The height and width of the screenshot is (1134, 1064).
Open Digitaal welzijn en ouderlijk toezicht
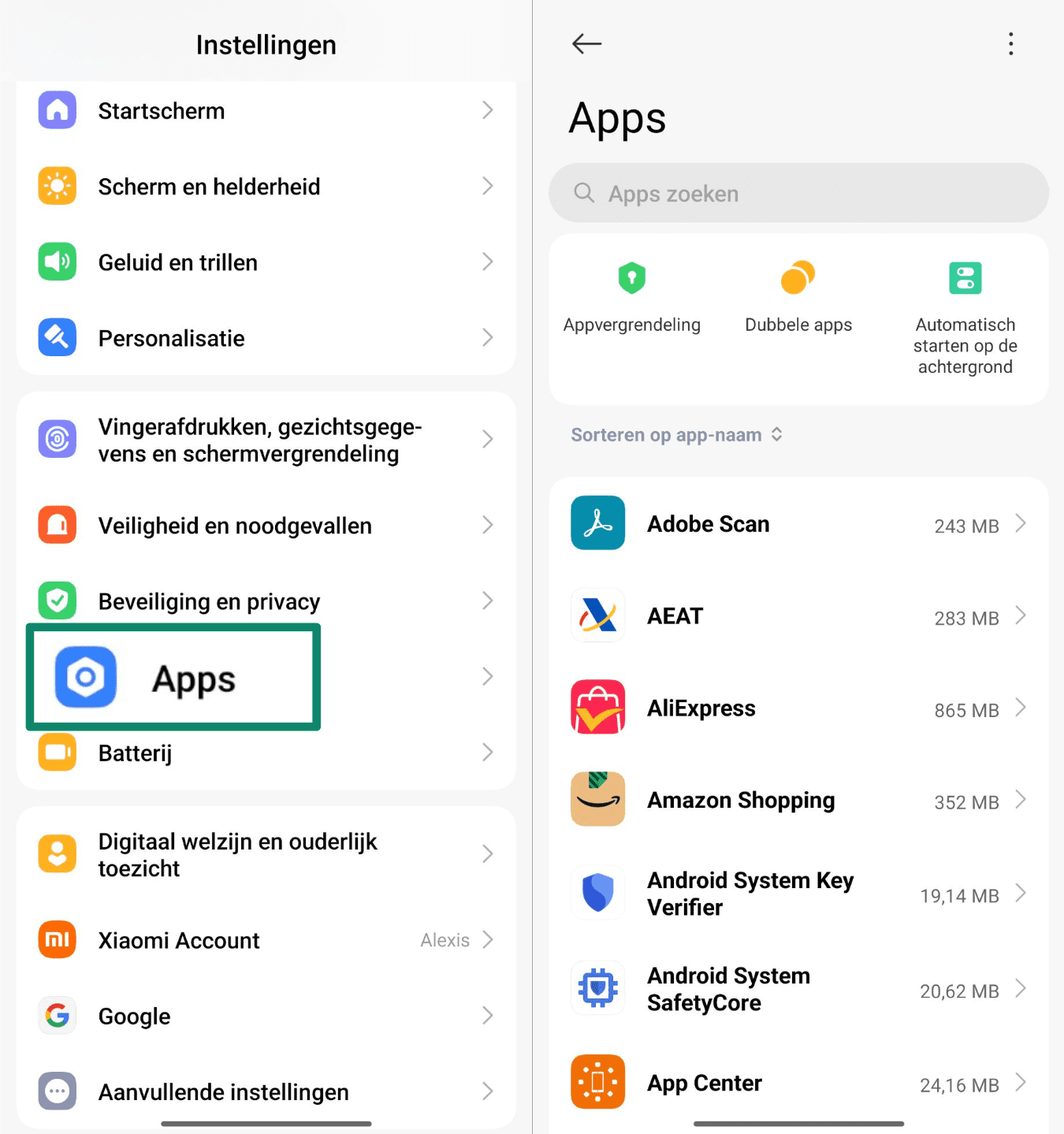(x=266, y=854)
